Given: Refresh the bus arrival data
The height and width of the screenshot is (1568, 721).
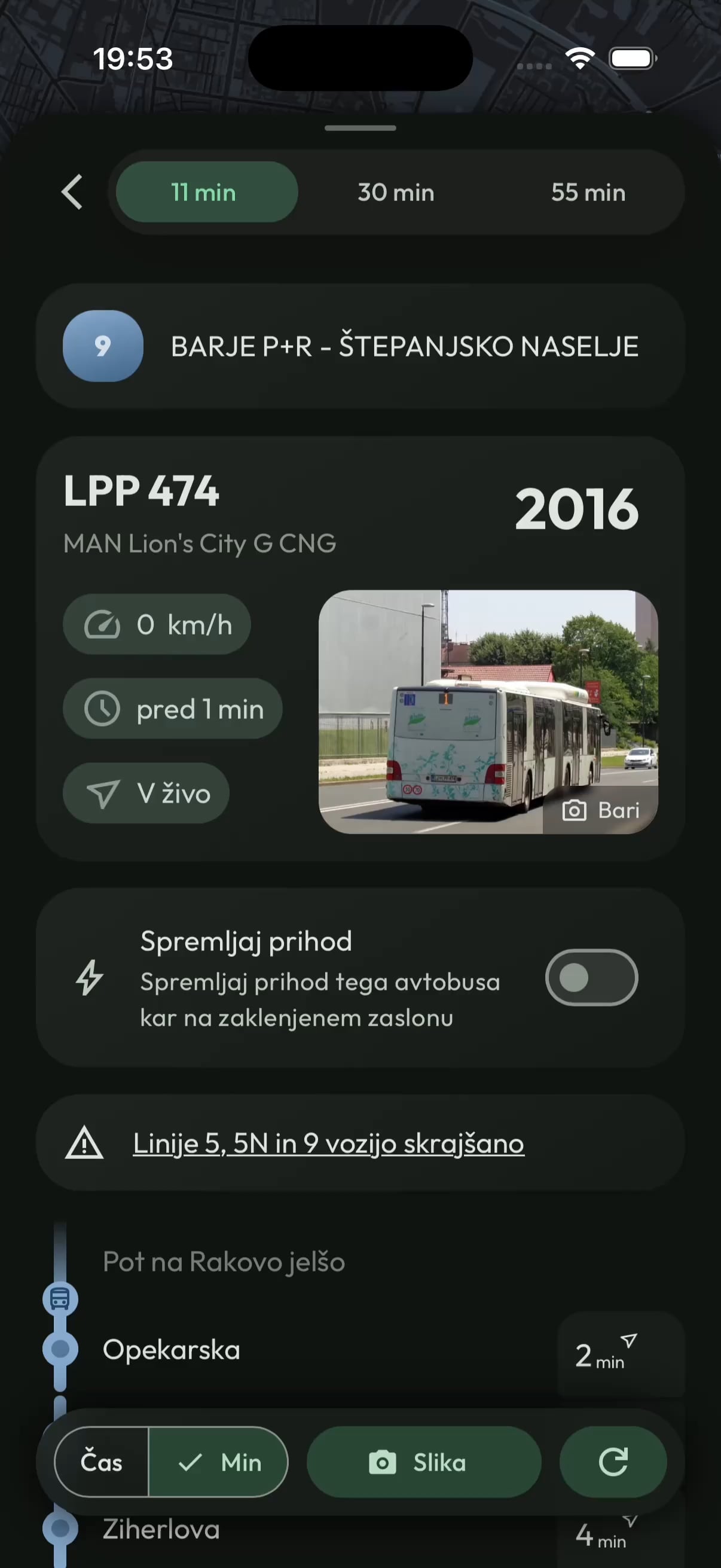Looking at the screenshot, I should pyautogui.click(x=613, y=1462).
